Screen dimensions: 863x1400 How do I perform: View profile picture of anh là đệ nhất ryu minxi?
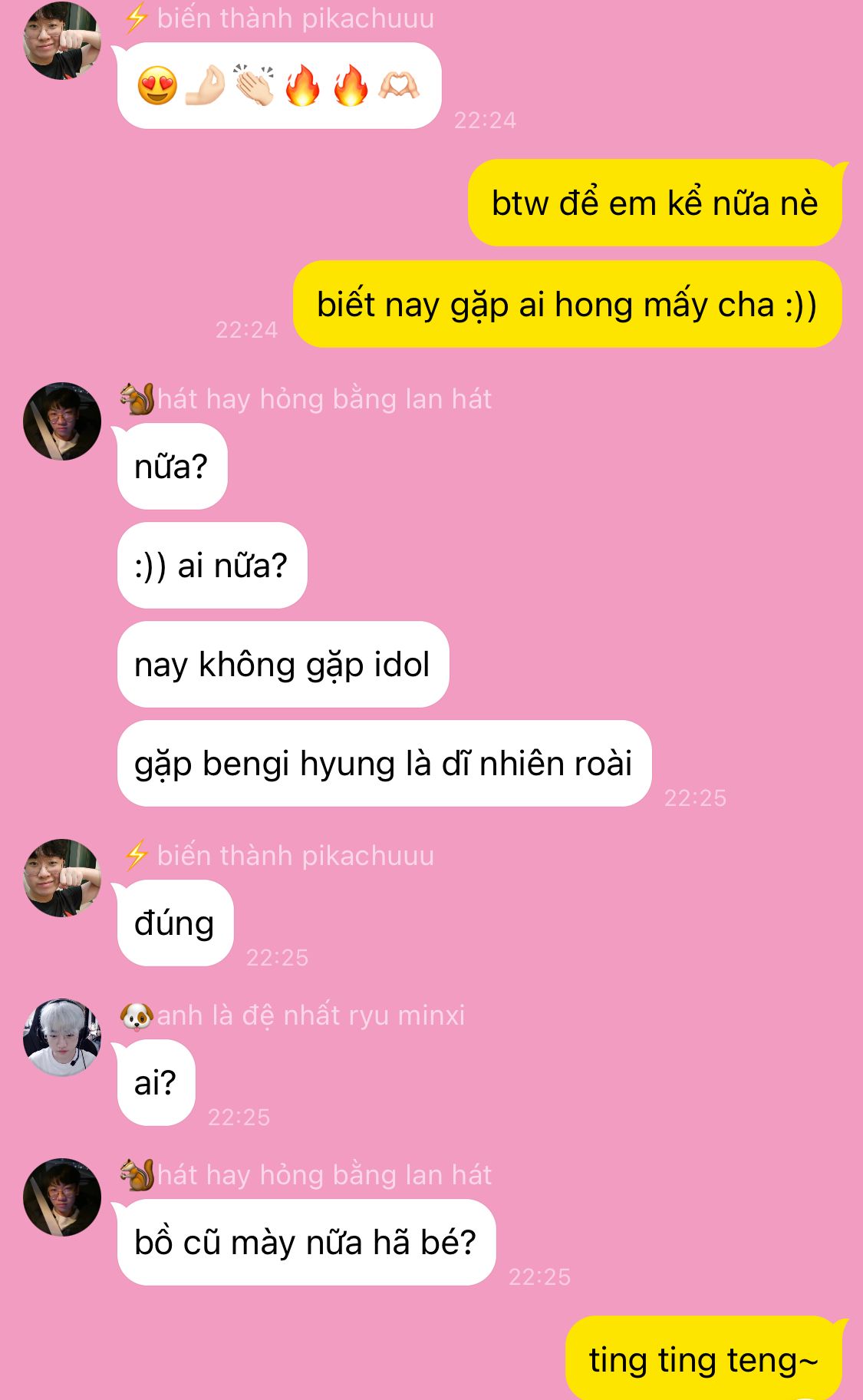62,1038
